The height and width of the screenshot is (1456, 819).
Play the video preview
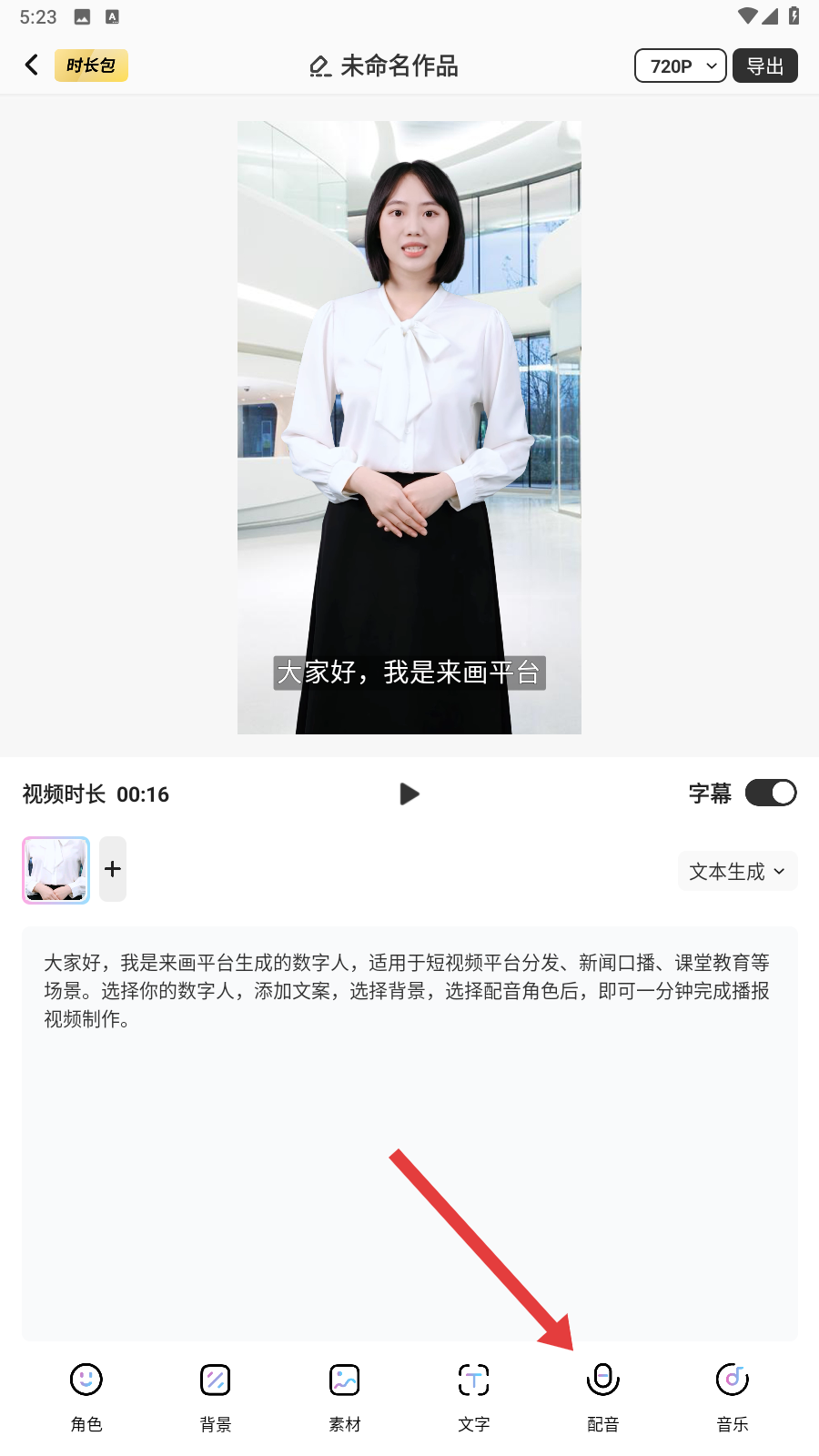click(409, 794)
